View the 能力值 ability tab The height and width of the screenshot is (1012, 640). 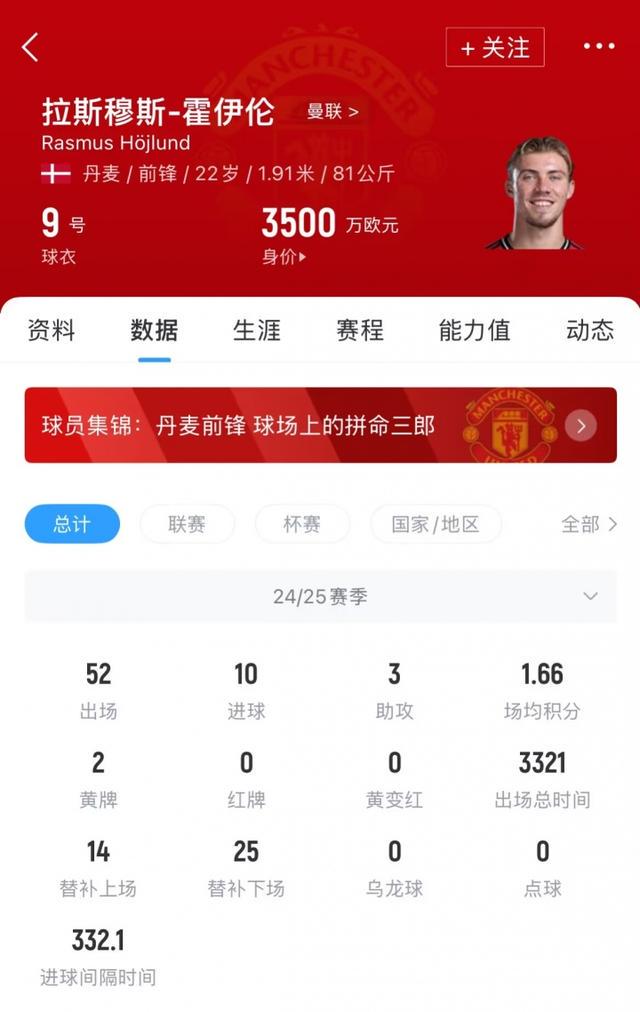tap(474, 330)
